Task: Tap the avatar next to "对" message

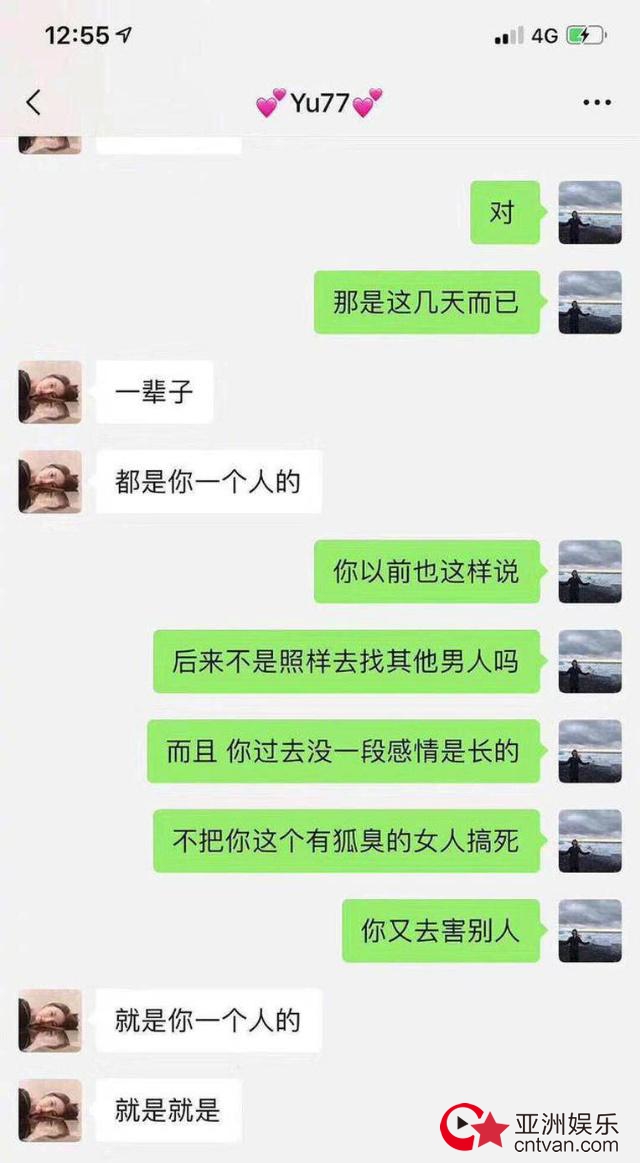Action: (x=590, y=212)
